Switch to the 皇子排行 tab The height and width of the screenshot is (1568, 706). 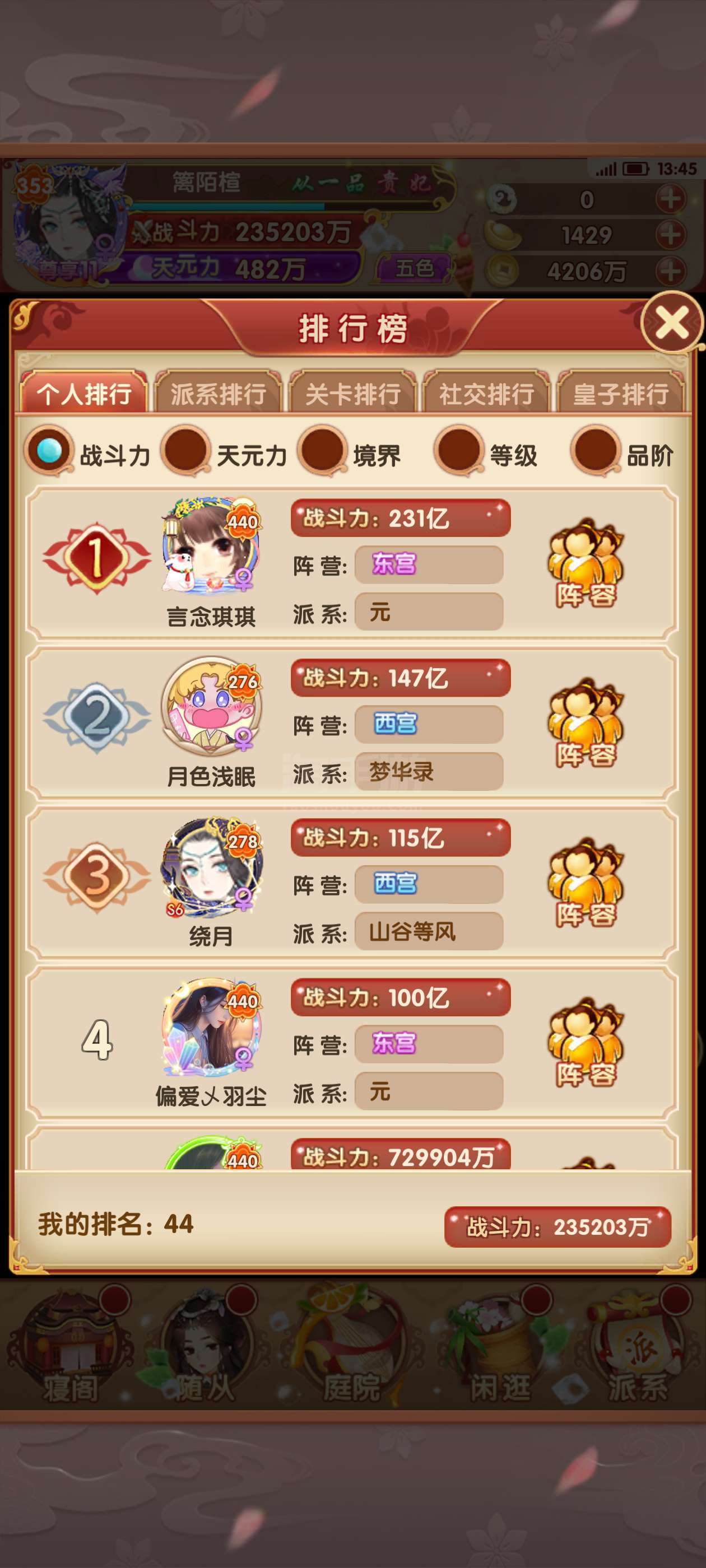pyautogui.click(x=621, y=393)
